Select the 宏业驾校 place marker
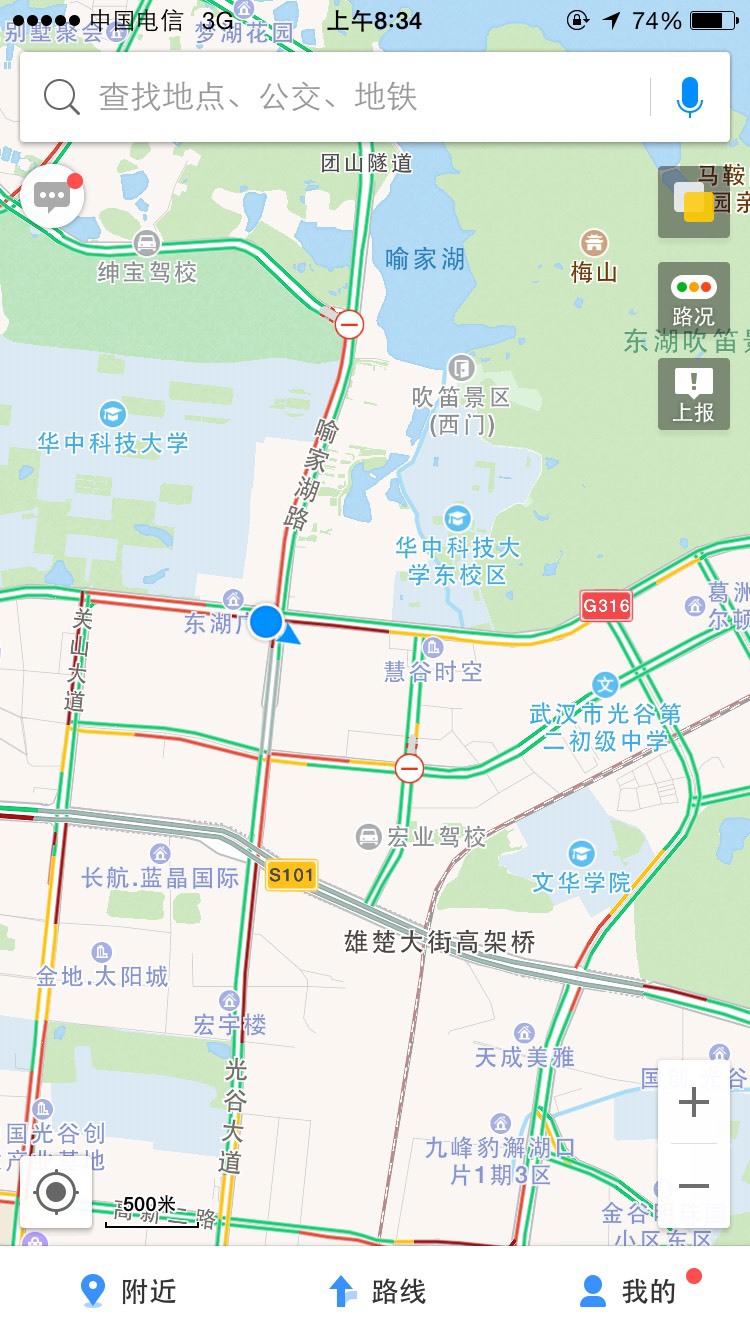Screen dimensions: 750x1334 369,835
